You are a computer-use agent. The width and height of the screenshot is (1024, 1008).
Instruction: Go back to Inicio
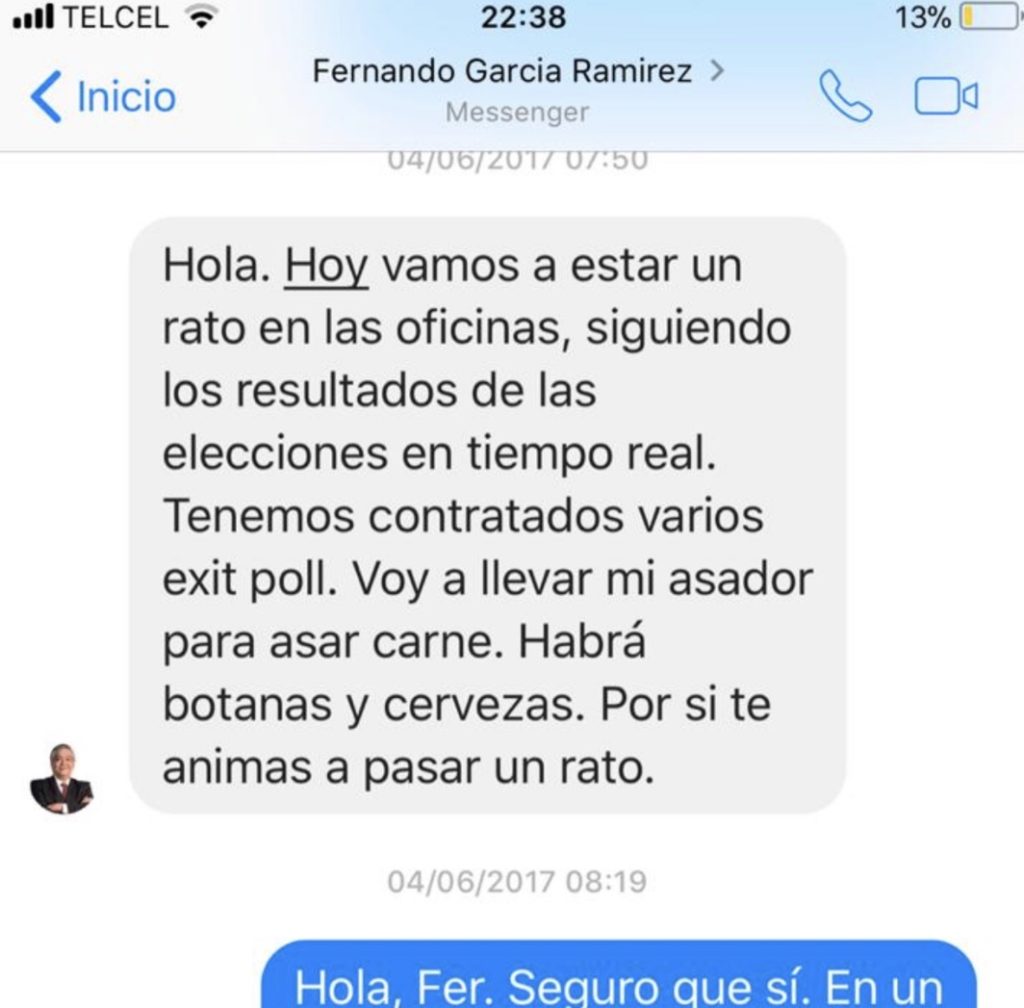point(103,97)
